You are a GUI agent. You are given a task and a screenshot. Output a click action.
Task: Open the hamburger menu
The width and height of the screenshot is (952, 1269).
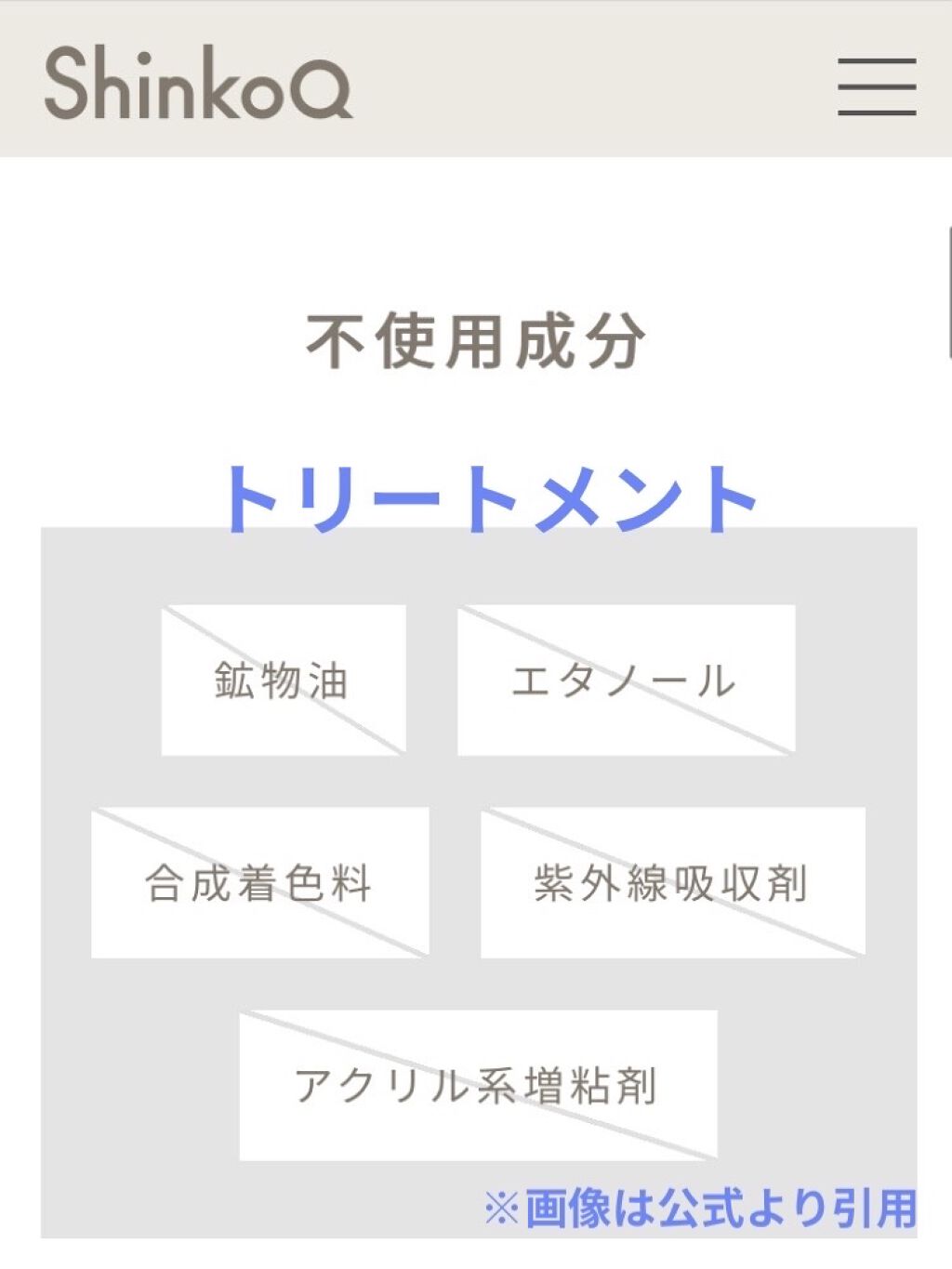877,86
